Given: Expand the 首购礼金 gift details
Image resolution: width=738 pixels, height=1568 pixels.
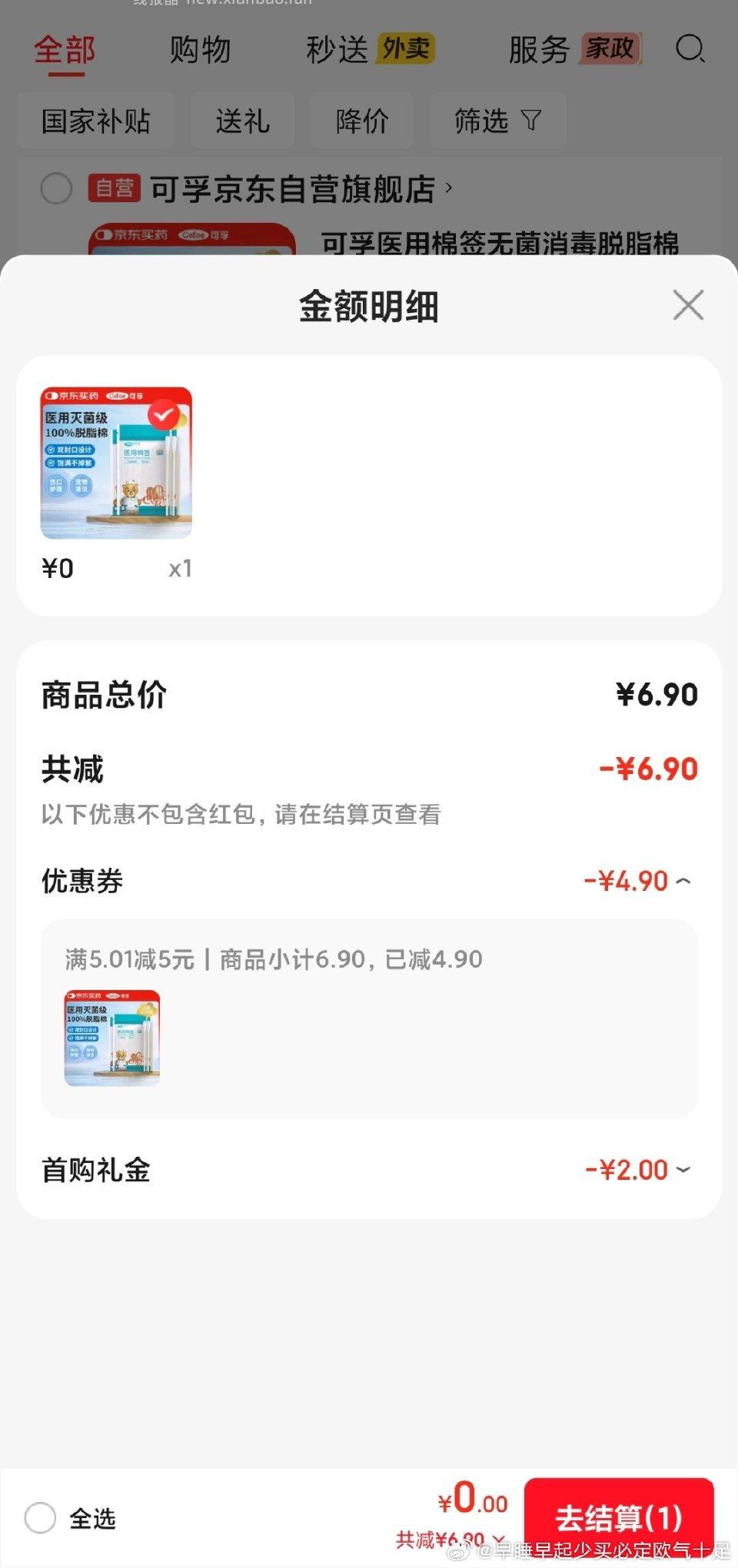Looking at the screenshot, I should (683, 1169).
